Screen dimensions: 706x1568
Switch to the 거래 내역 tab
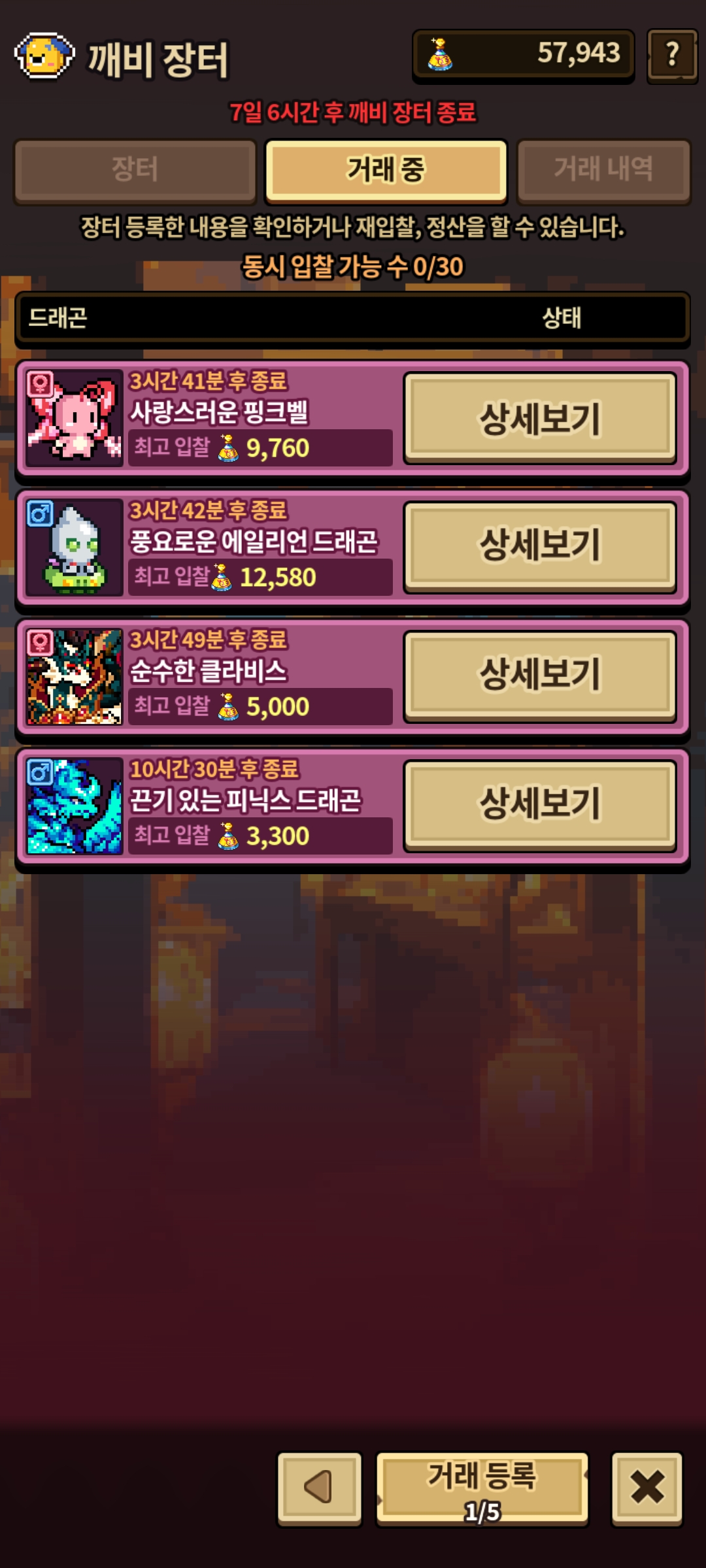[603, 171]
